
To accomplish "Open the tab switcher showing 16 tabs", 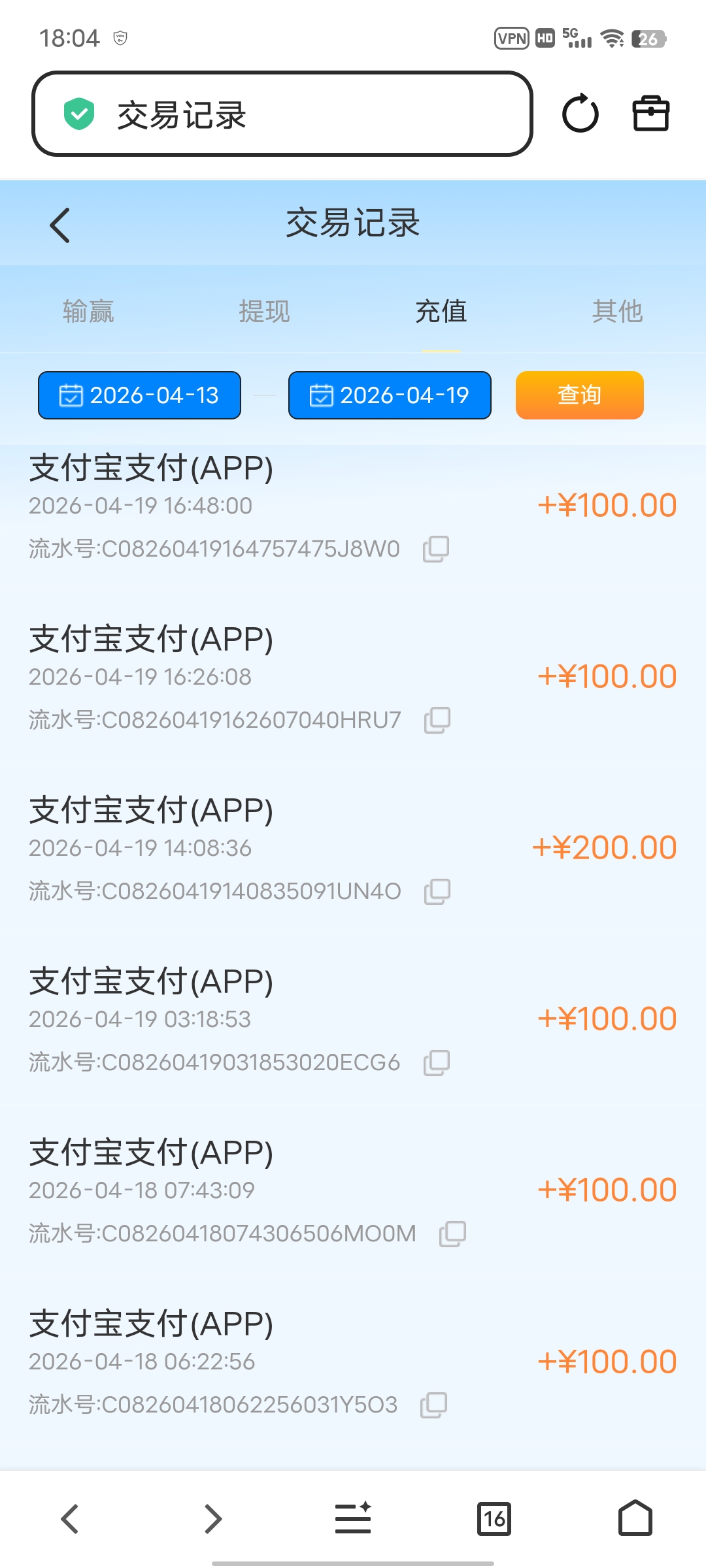I will tap(494, 1518).
